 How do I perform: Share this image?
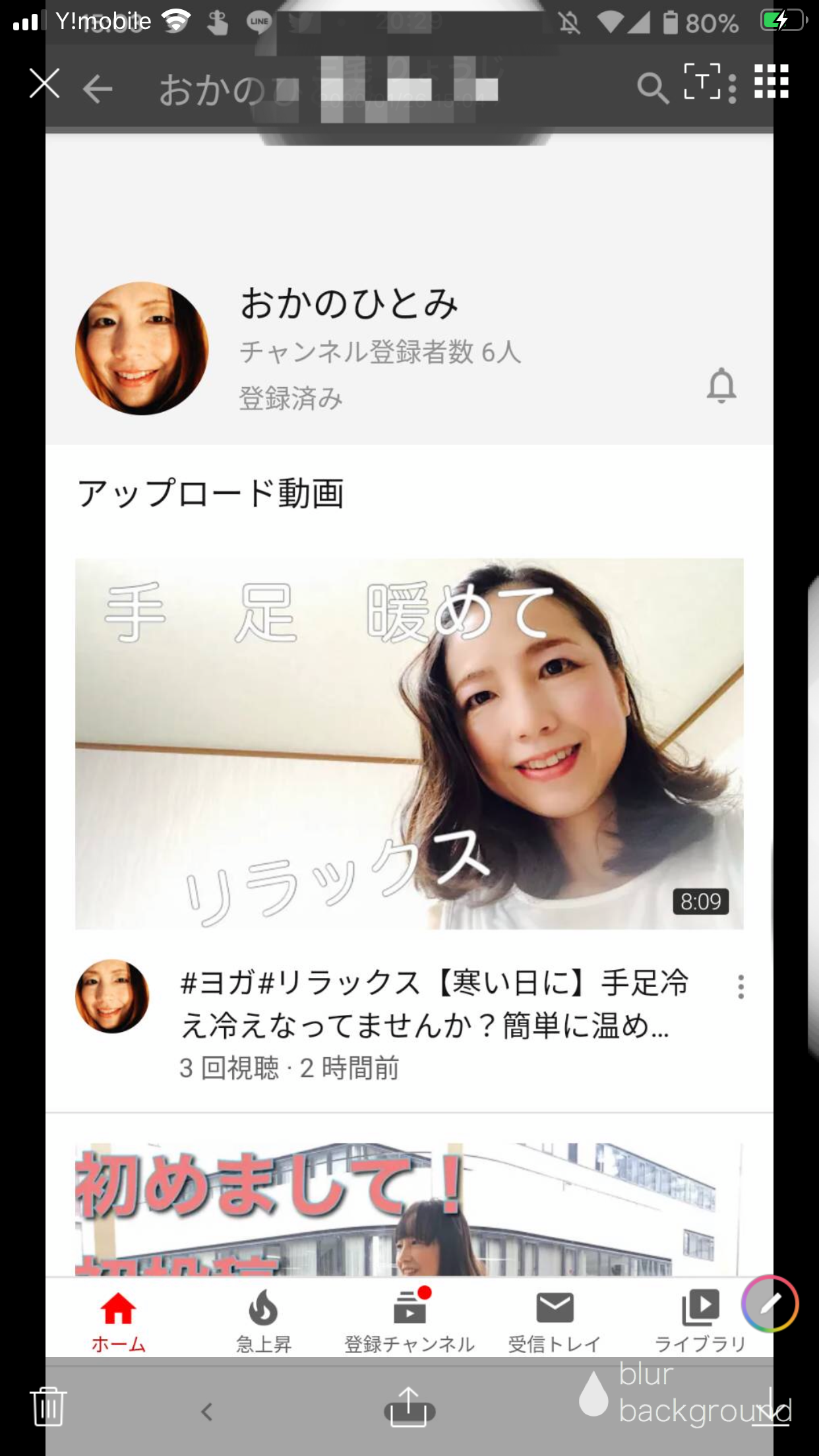(x=409, y=1407)
